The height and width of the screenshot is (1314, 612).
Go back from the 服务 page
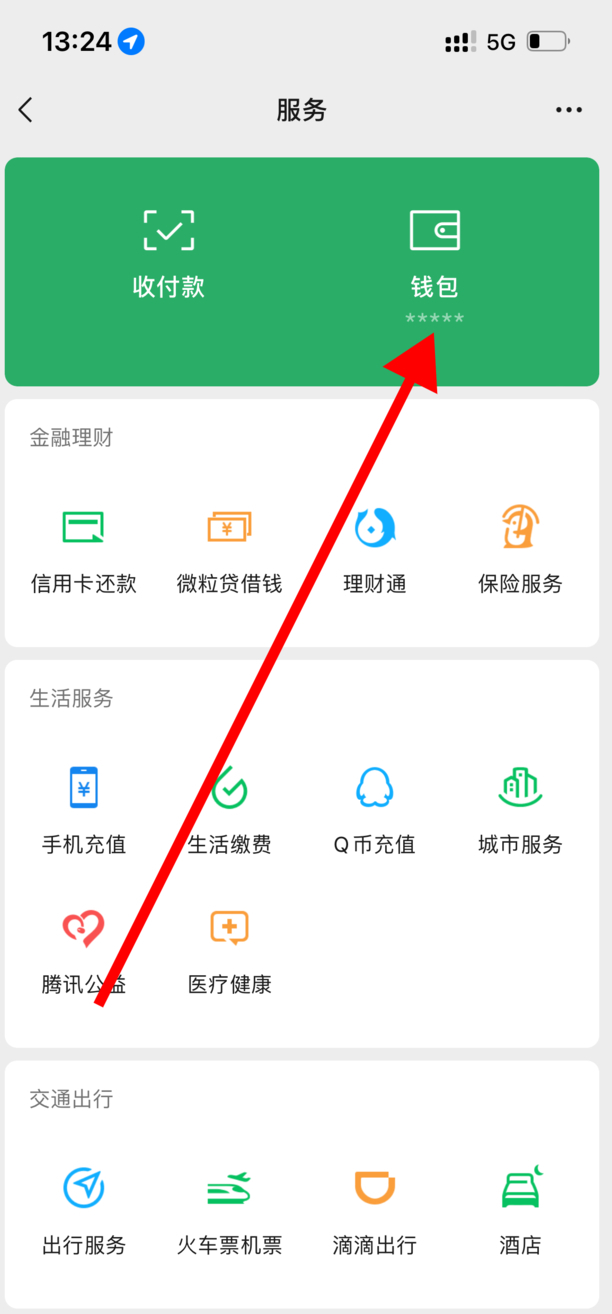click(26, 110)
